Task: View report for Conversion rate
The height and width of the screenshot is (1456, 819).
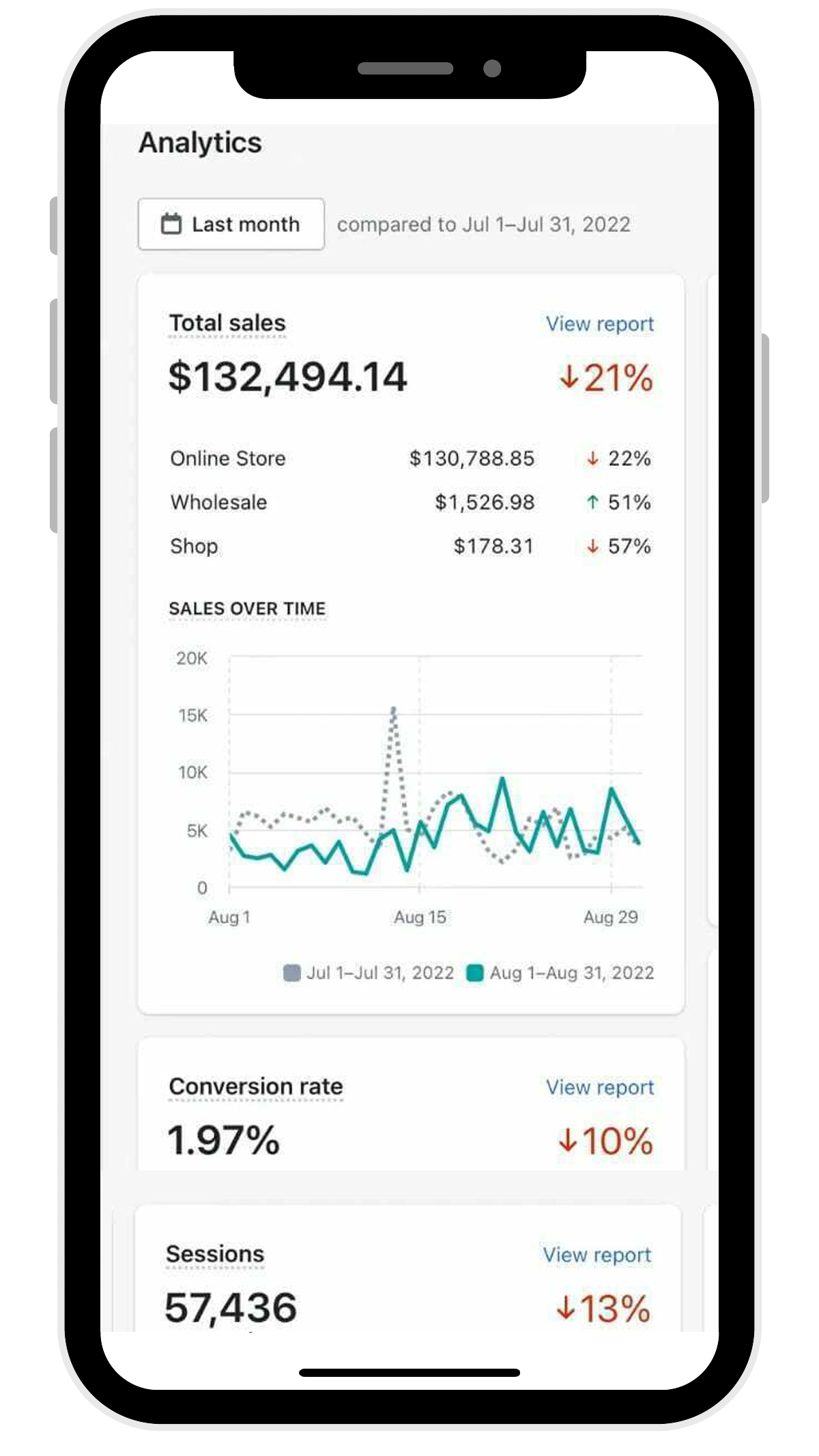Action: click(x=599, y=1088)
